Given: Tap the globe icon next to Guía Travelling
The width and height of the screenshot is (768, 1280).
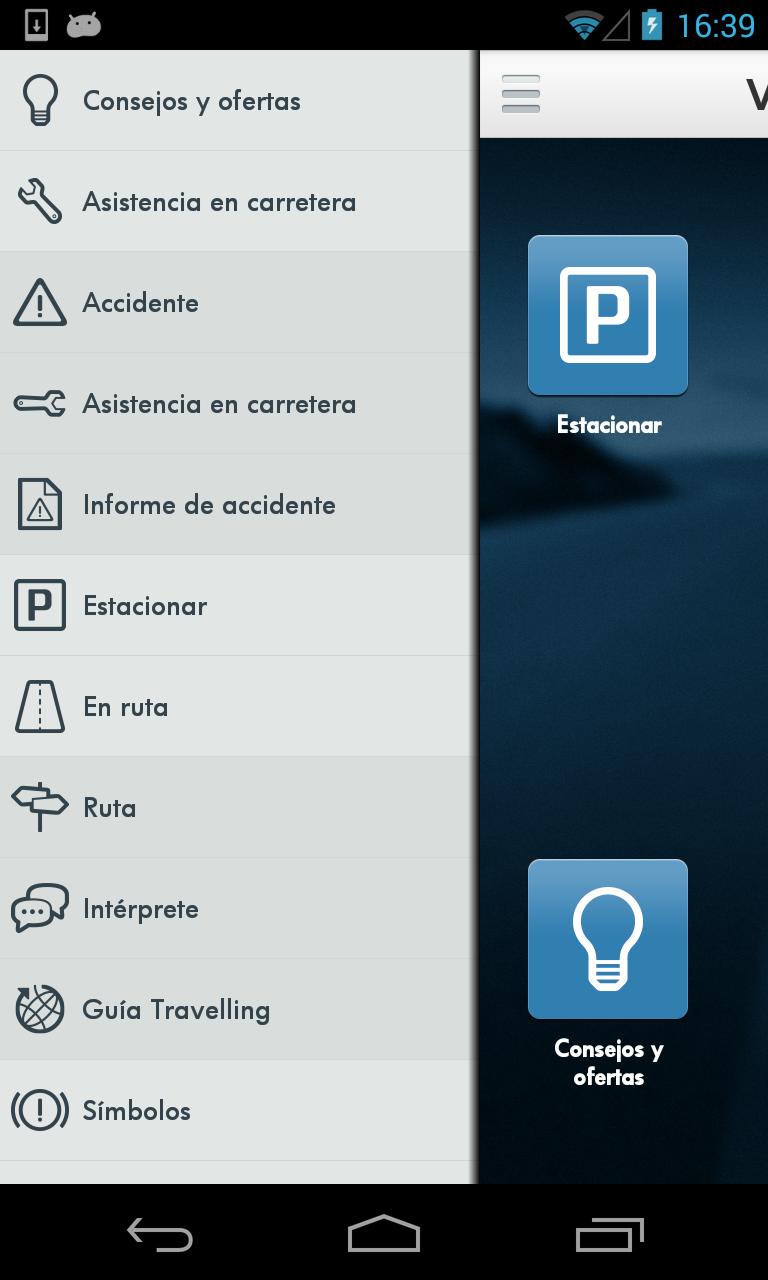Looking at the screenshot, I should 40,1009.
